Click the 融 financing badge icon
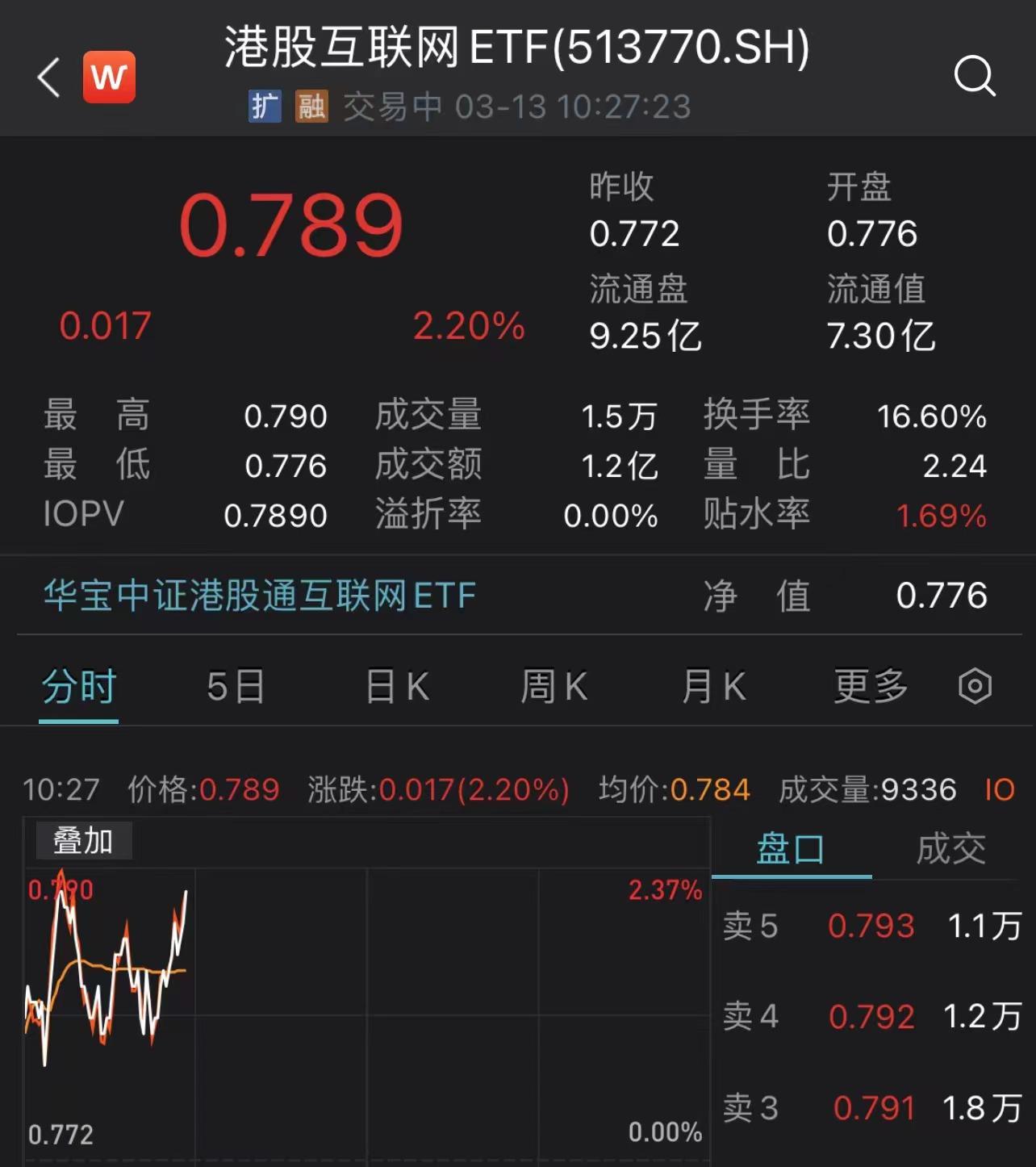 pos(313,106)
